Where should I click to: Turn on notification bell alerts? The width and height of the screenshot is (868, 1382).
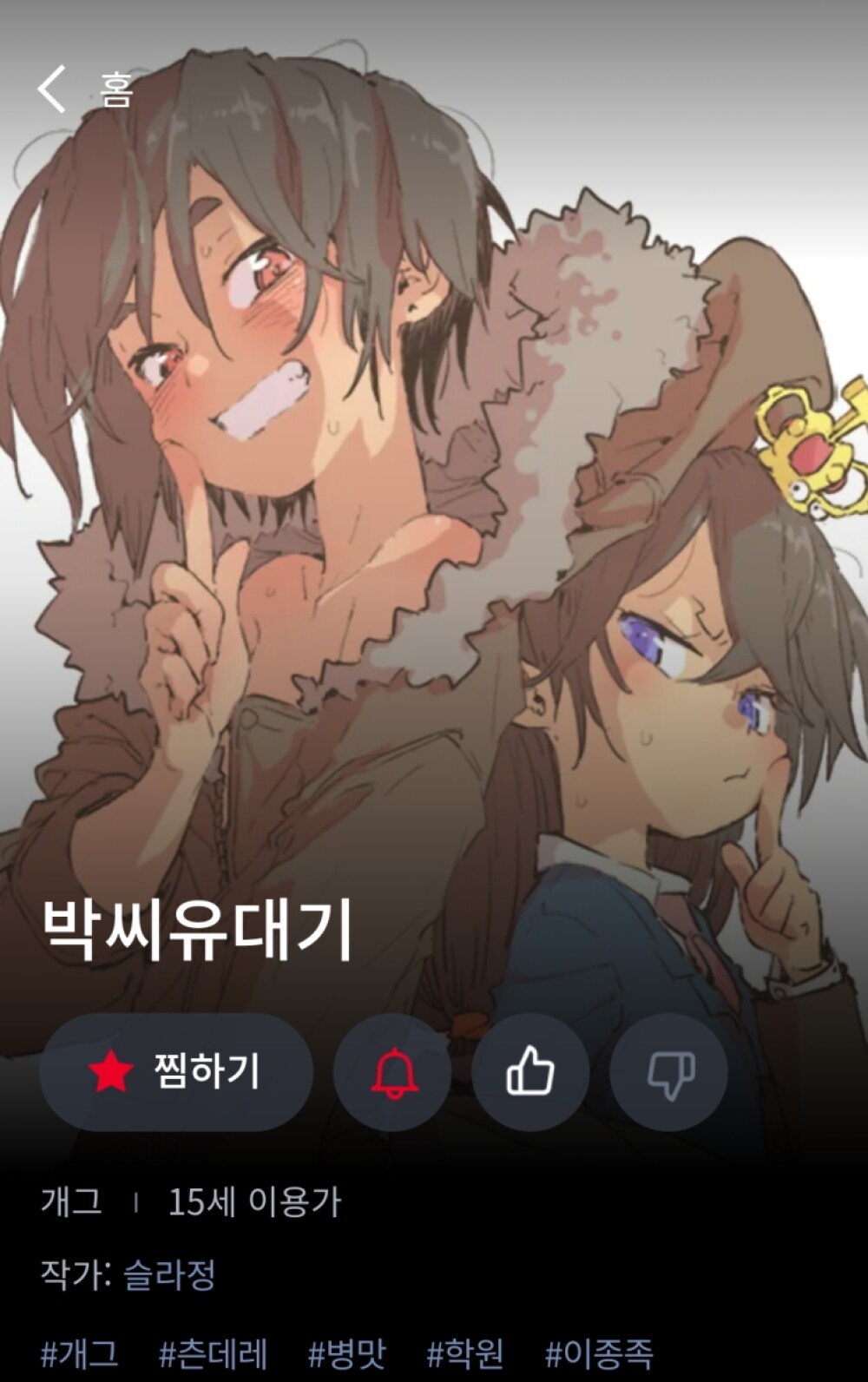point(392,1072)
